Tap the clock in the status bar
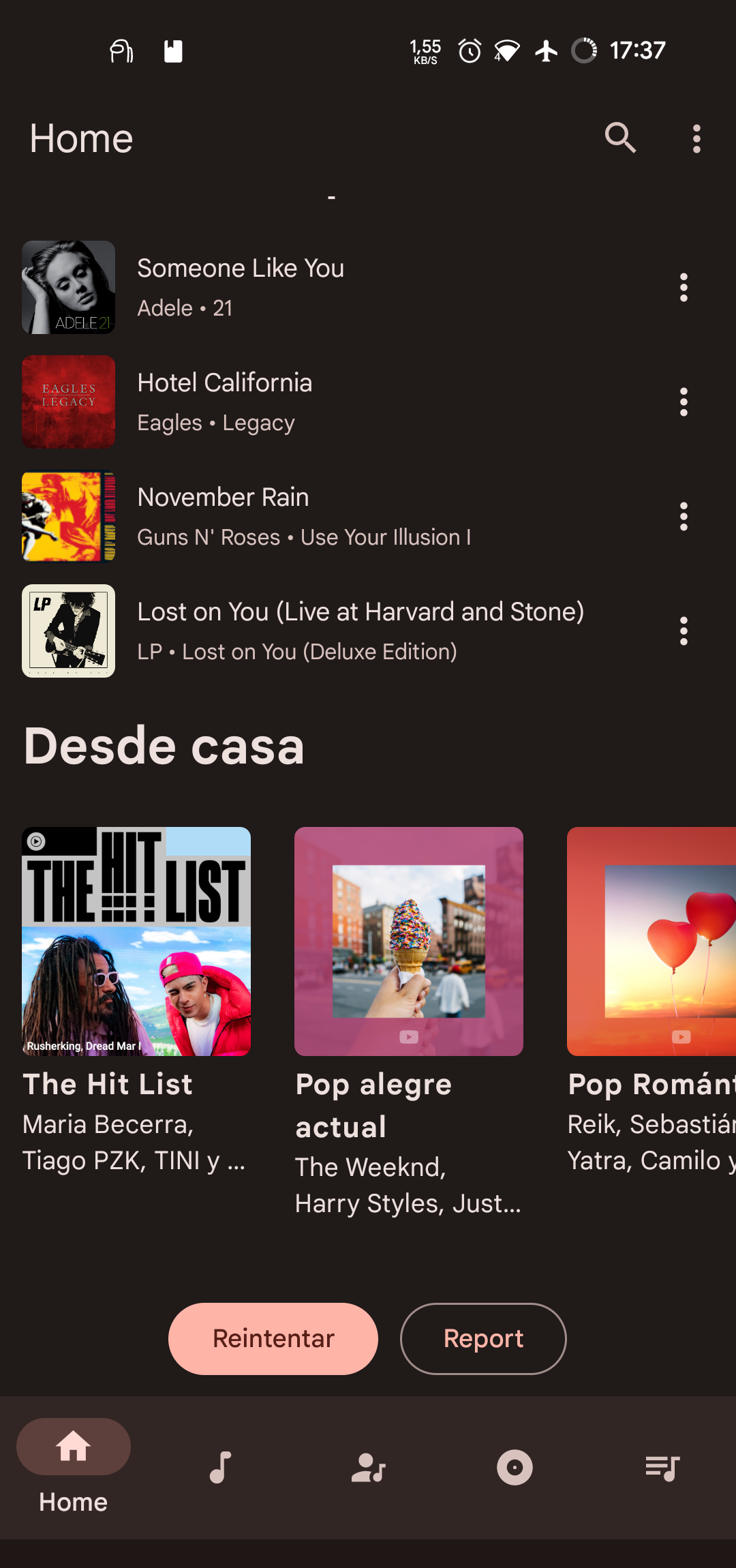This screenshot has width=736, height=1568. click(638, 50)
